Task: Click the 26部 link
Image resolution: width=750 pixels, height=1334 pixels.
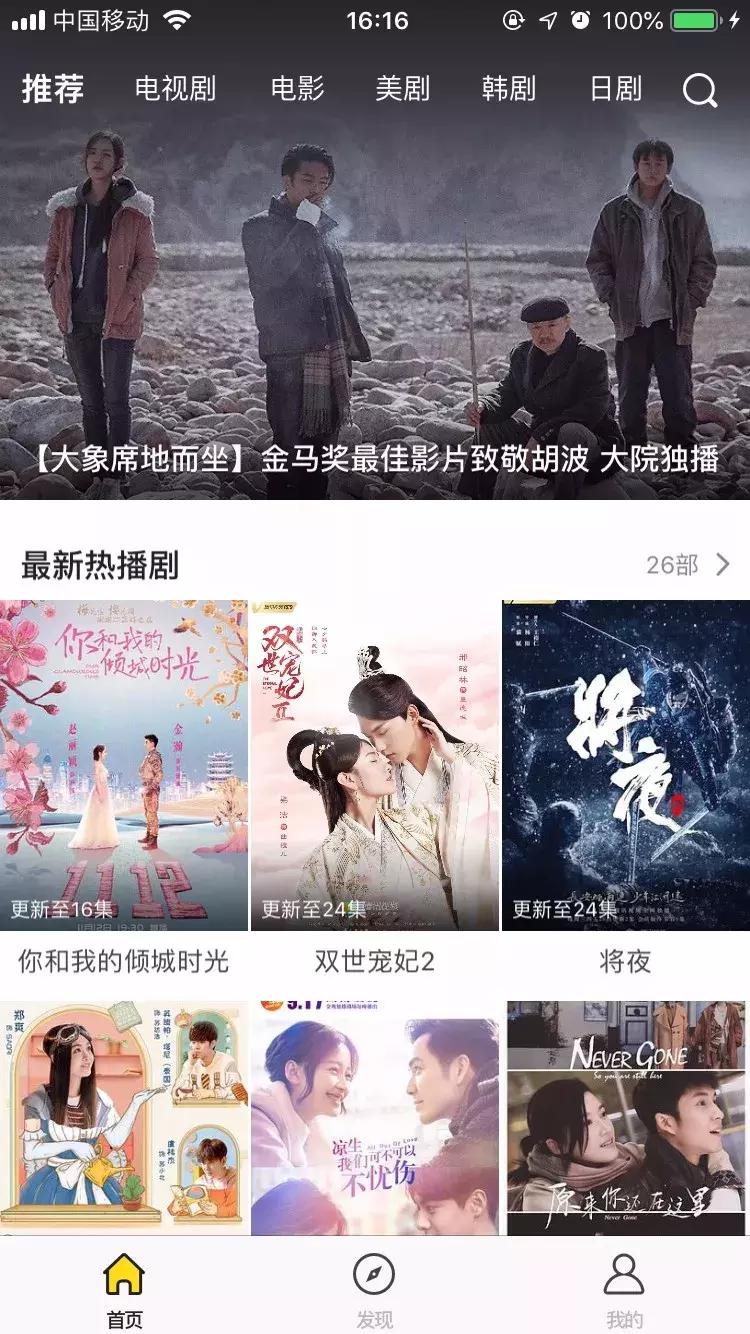Action: pos(671,564)
